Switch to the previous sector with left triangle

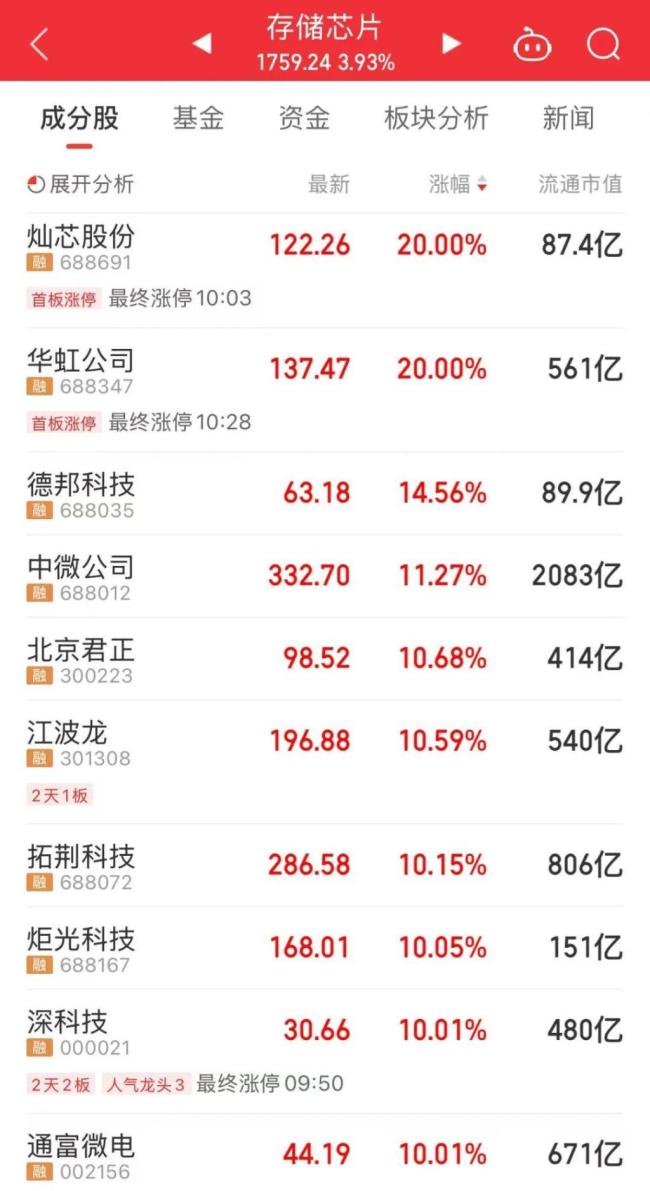[202, 44]
